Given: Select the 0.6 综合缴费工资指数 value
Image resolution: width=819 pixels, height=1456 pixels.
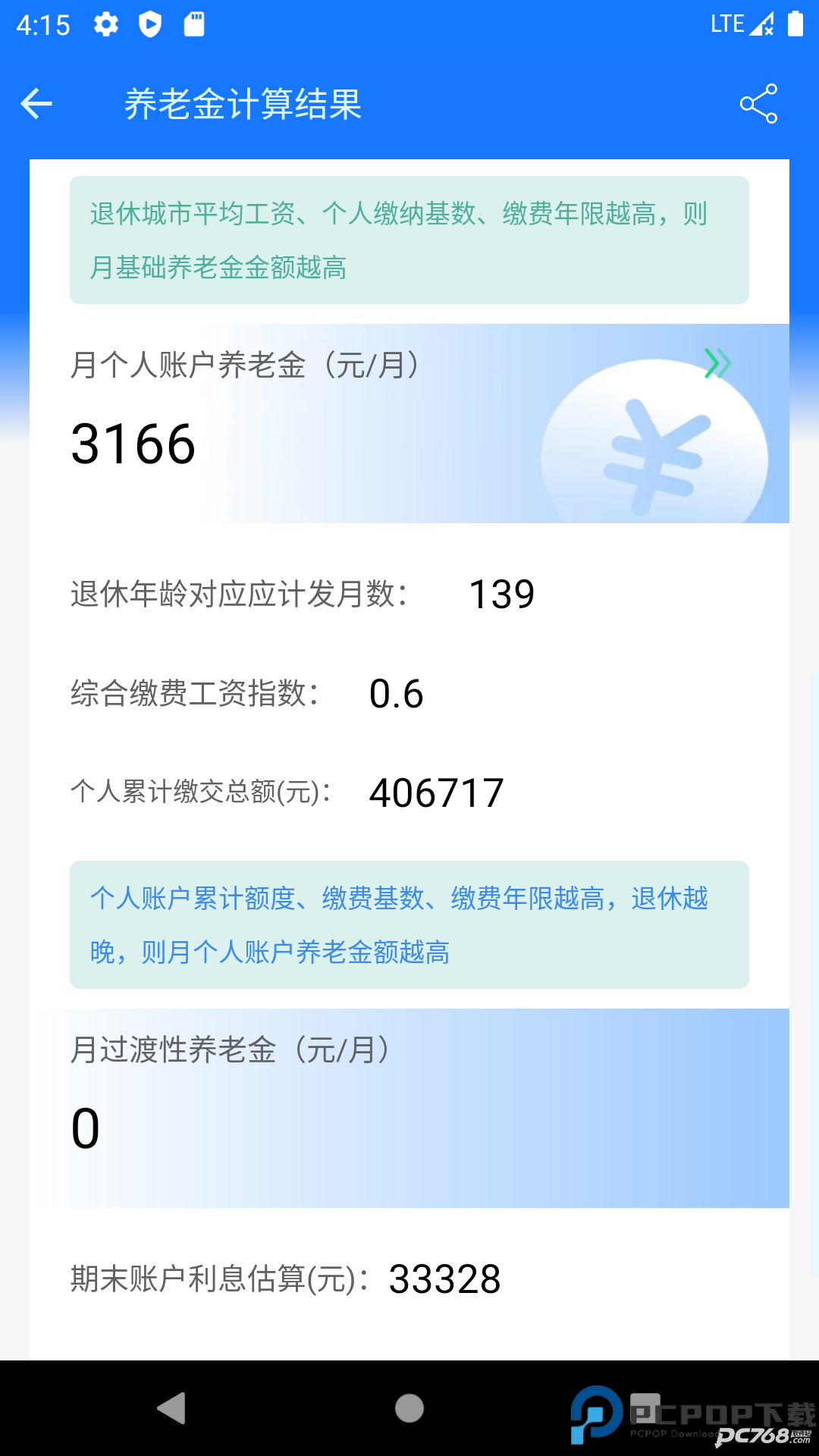Looking at the screenshot, I should coord(394,694).
